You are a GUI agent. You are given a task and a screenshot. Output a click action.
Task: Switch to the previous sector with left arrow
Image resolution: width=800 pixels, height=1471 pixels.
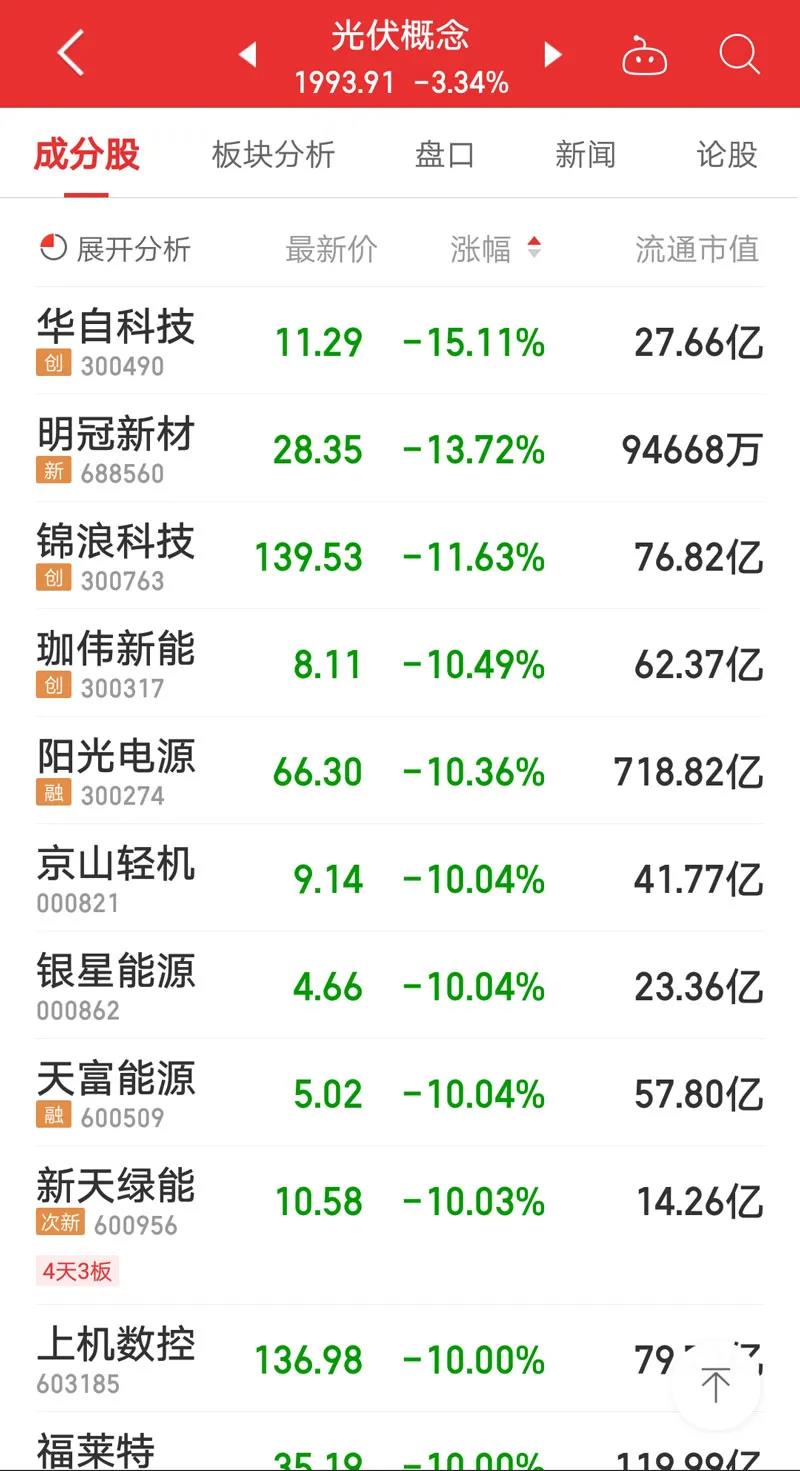(x=248, y=54)
